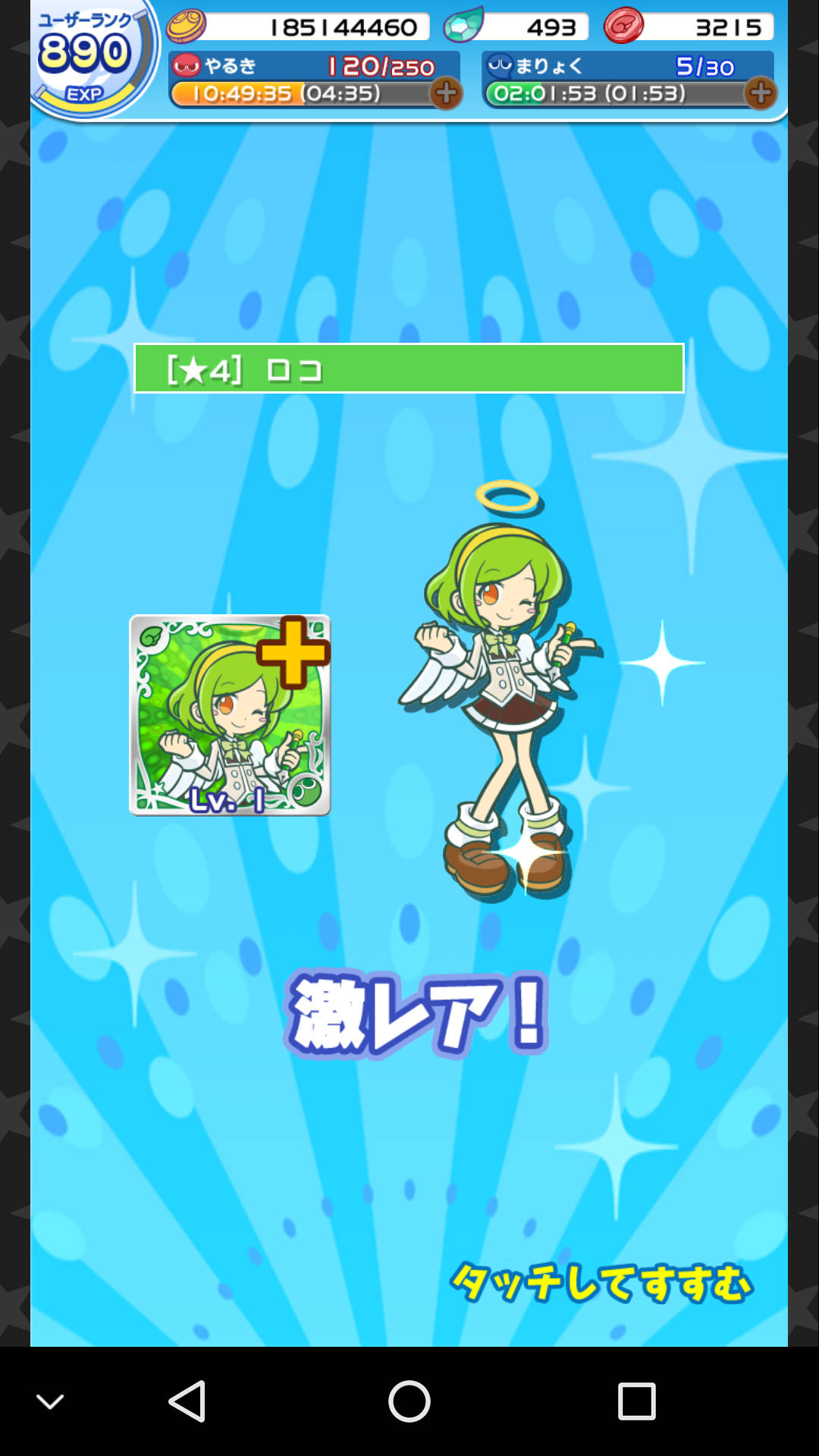Refill まりょく using its plus button
The image size is (819, 1456).
click(x=760, y=93)
